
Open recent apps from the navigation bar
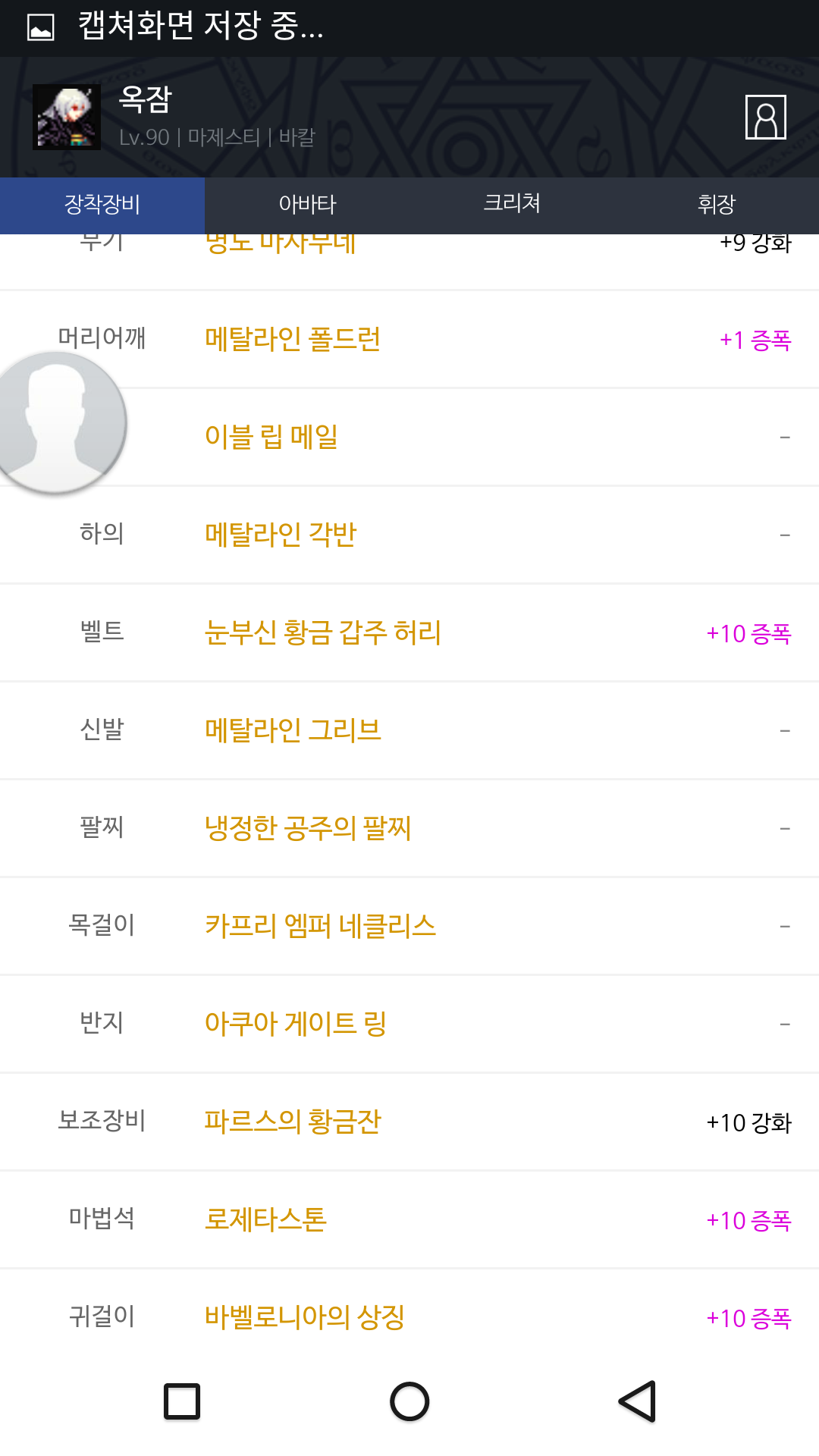click(x=182, y=1401)
